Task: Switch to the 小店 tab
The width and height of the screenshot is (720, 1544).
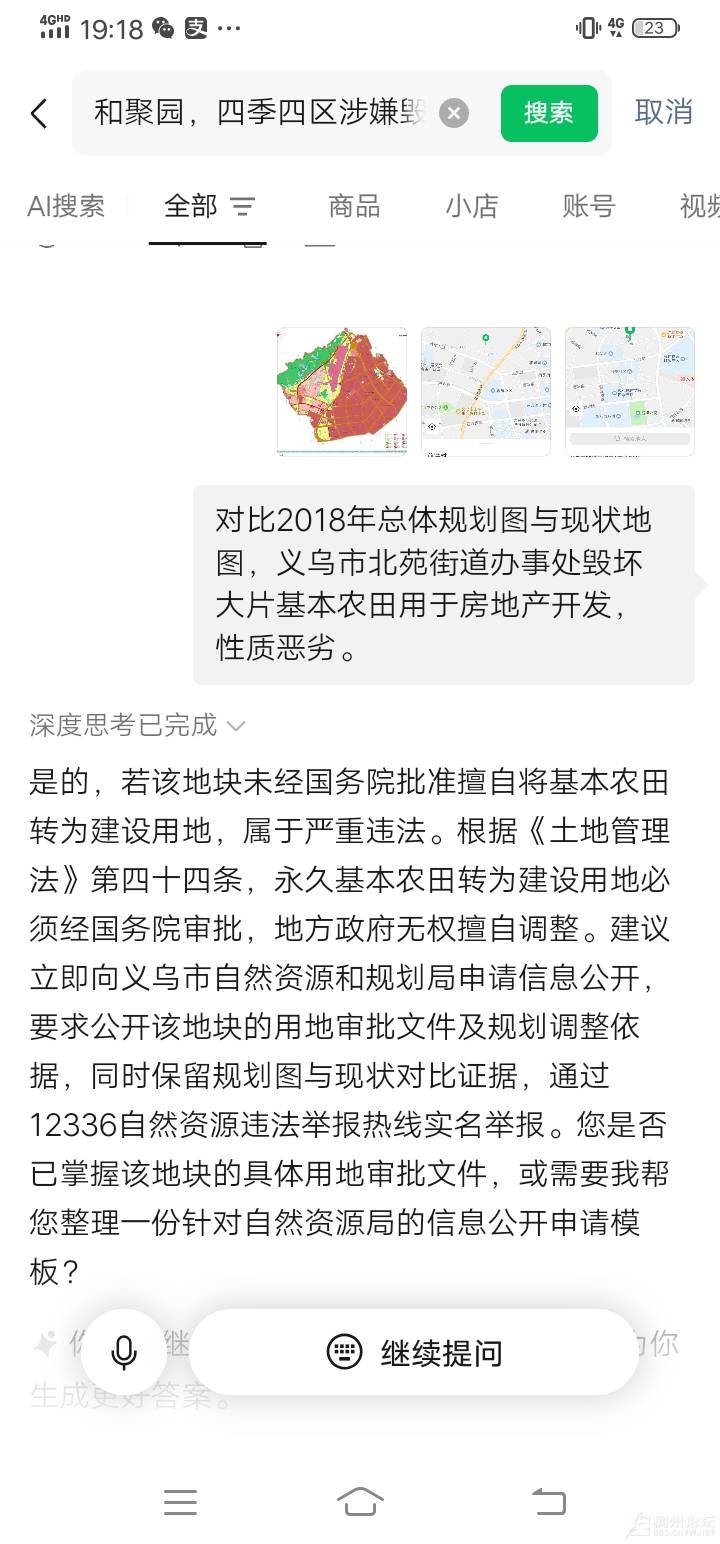Action: pyautogui.click(x=472, y=206)
